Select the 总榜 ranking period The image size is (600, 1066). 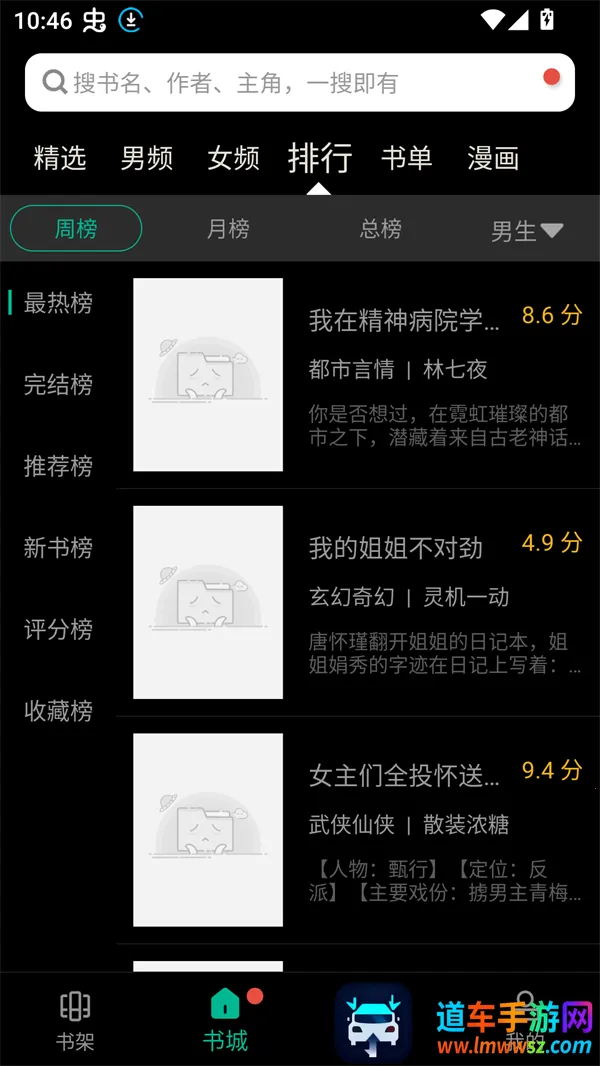[380, 229]
